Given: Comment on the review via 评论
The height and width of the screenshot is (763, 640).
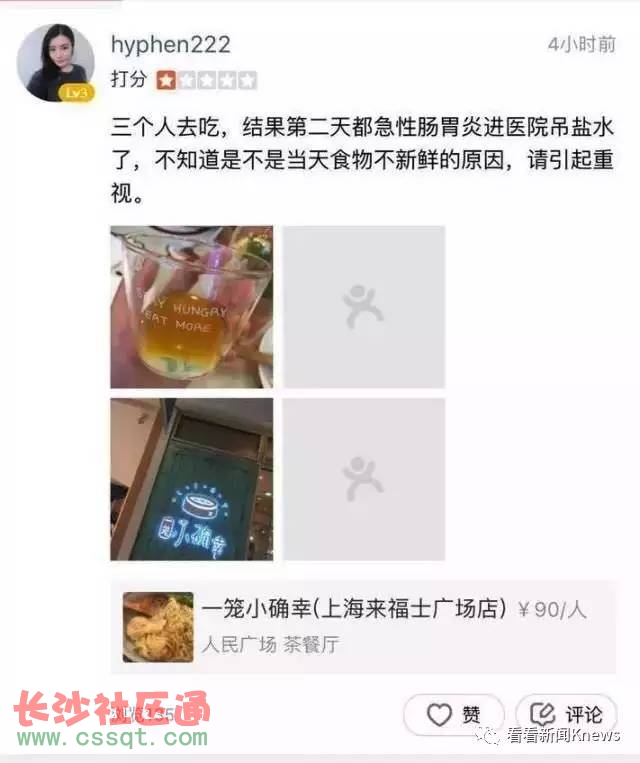Looking at the screenshot, I should pos(565,714).
